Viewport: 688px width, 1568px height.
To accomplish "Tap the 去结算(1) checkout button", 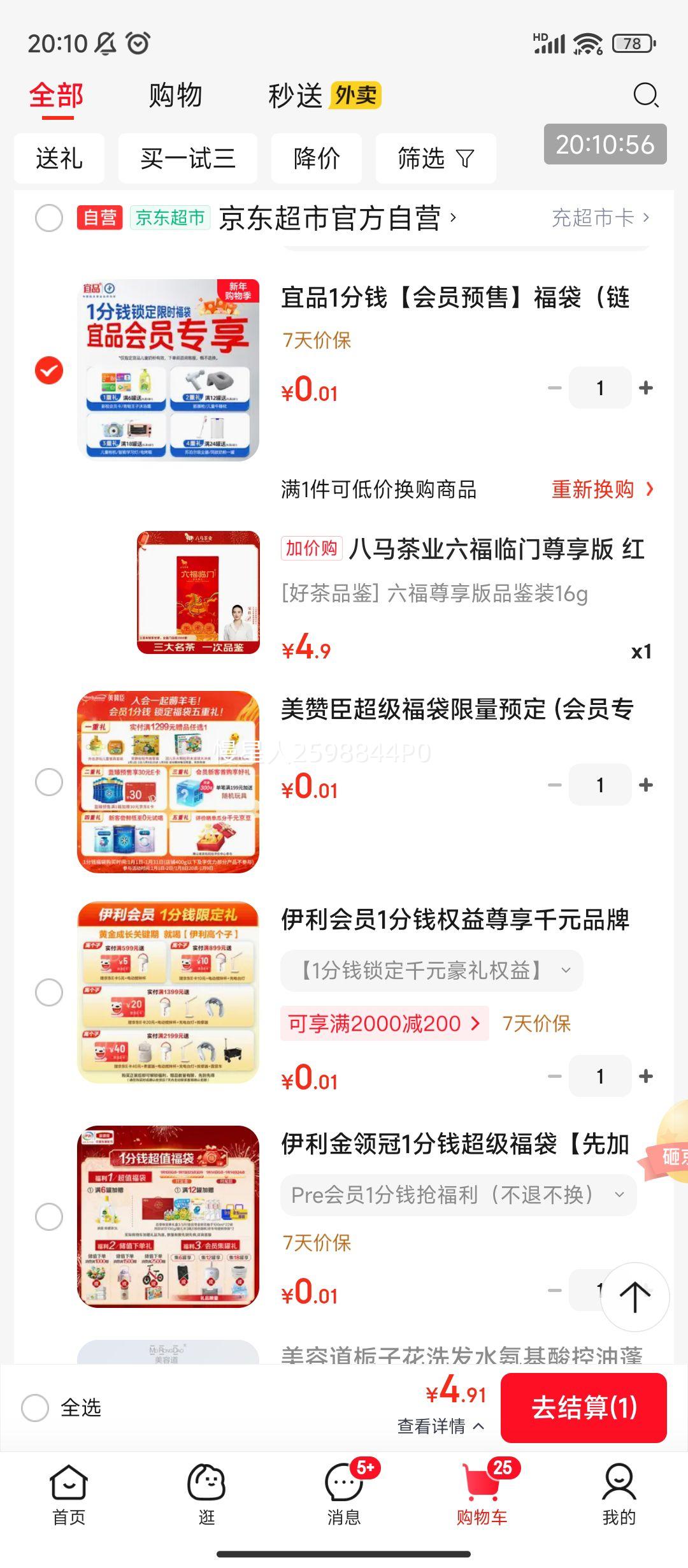I will pyautogui.click(x=584, y=1408).
